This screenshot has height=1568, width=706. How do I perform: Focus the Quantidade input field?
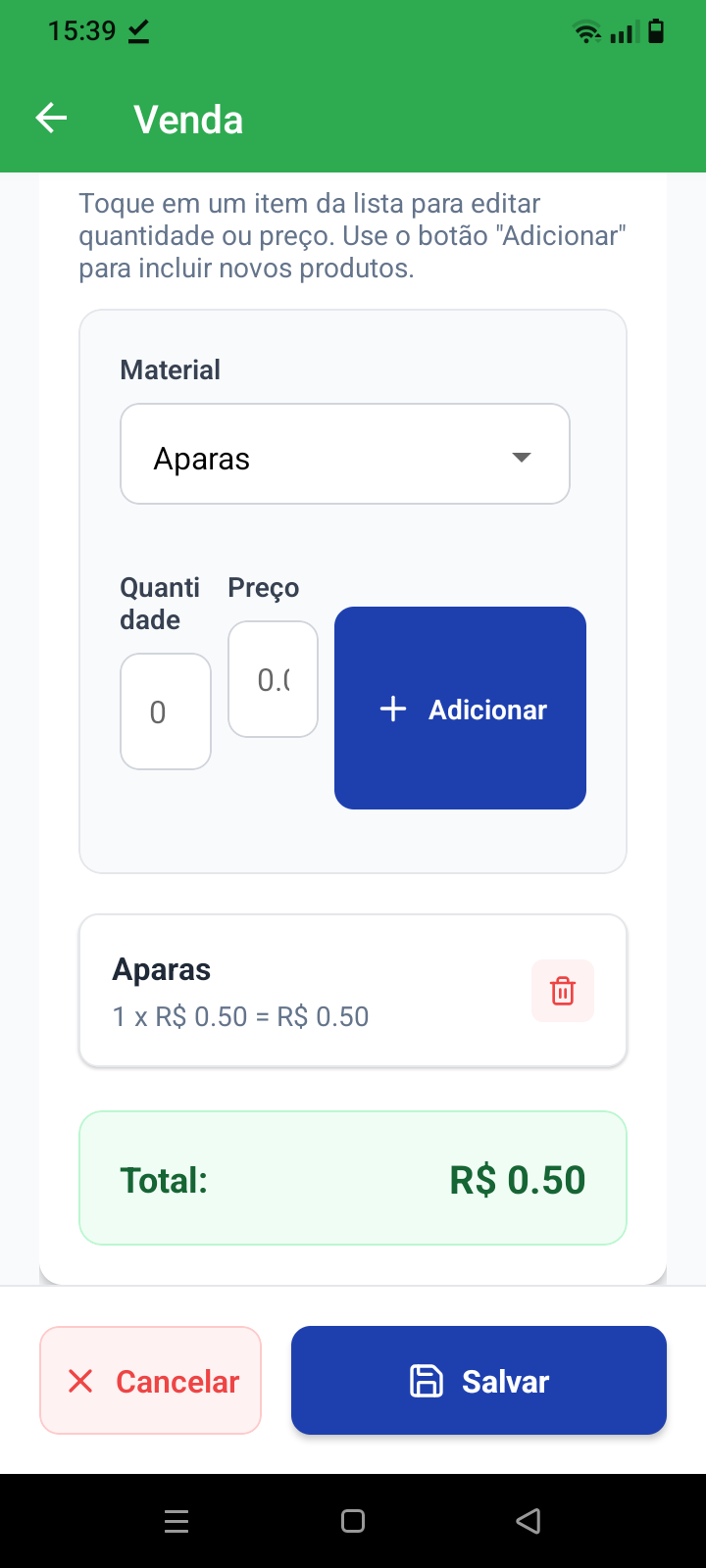[x=165, y=711]
